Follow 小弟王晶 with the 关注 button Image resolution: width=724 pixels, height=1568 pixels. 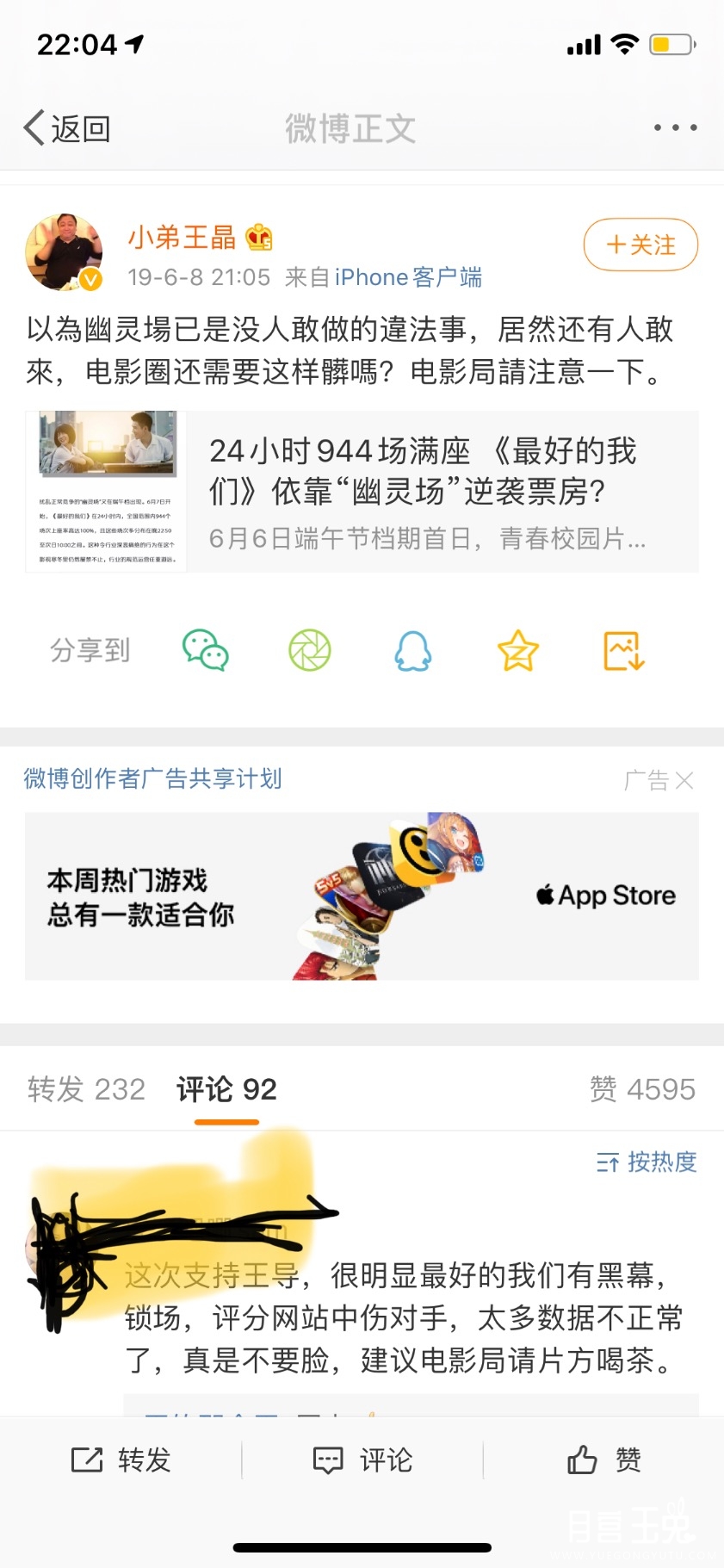pos(640,245)
